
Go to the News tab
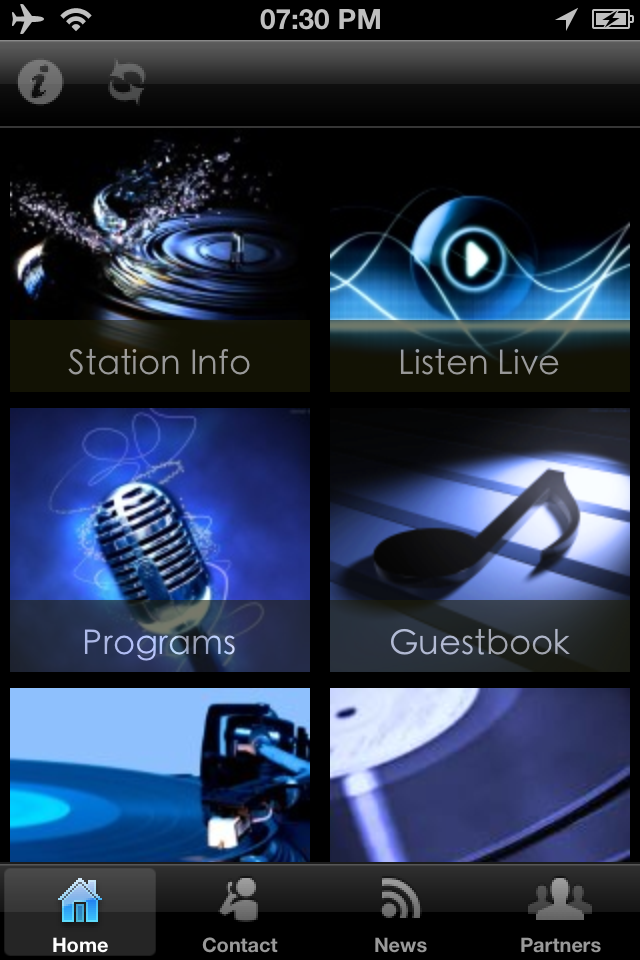[x=400, y=912]
